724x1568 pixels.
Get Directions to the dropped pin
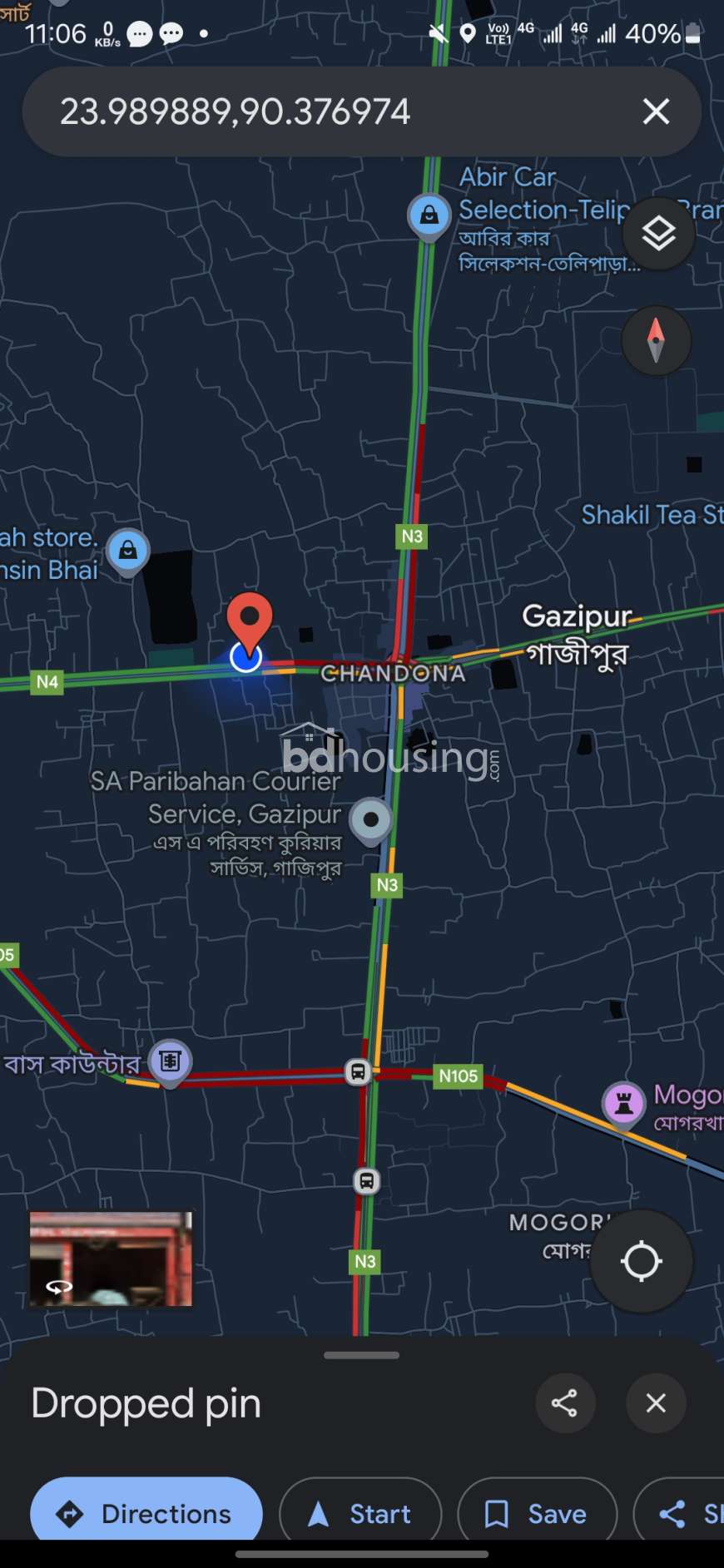click(146, 1513)
